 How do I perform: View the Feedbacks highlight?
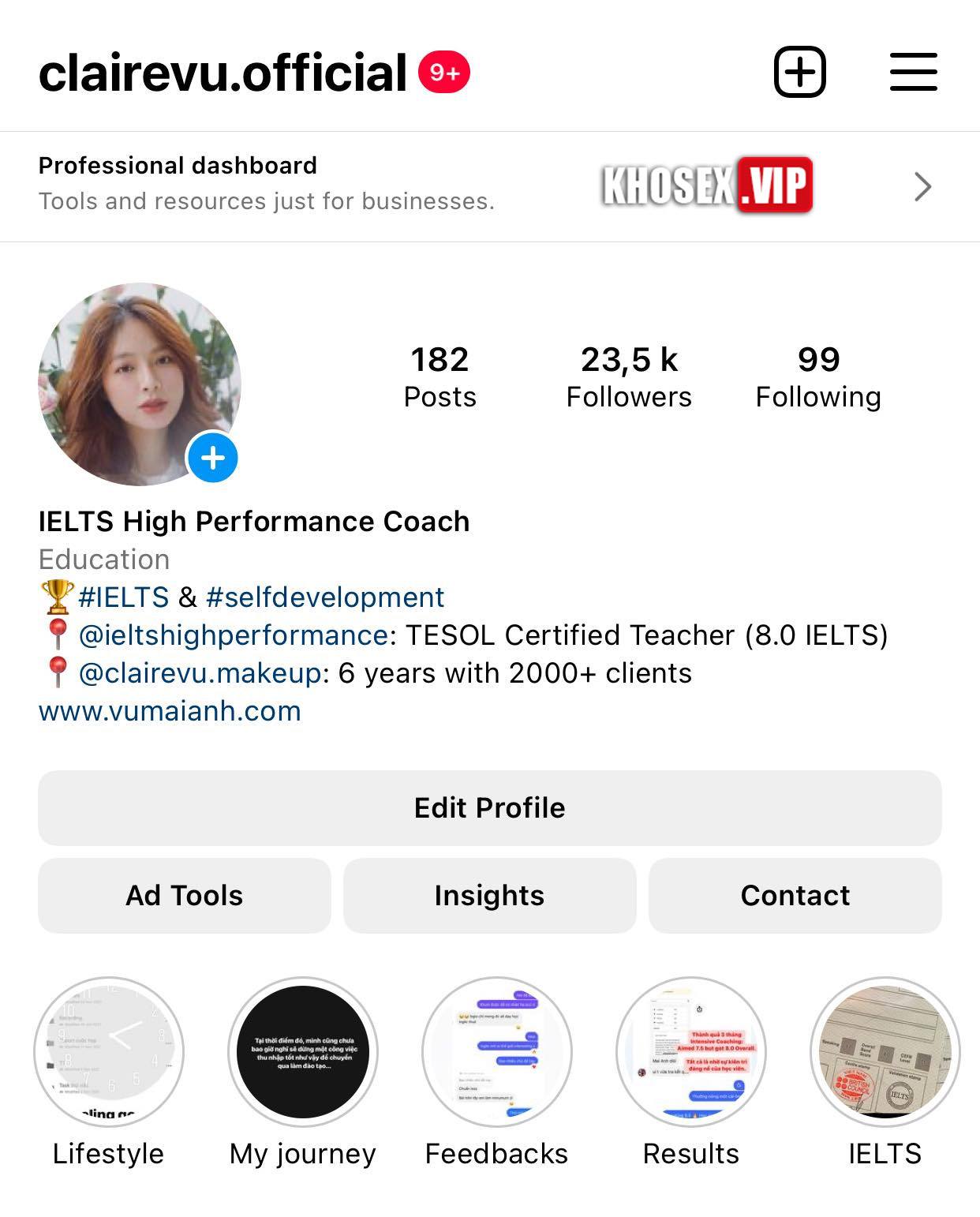pos(496,1052)
